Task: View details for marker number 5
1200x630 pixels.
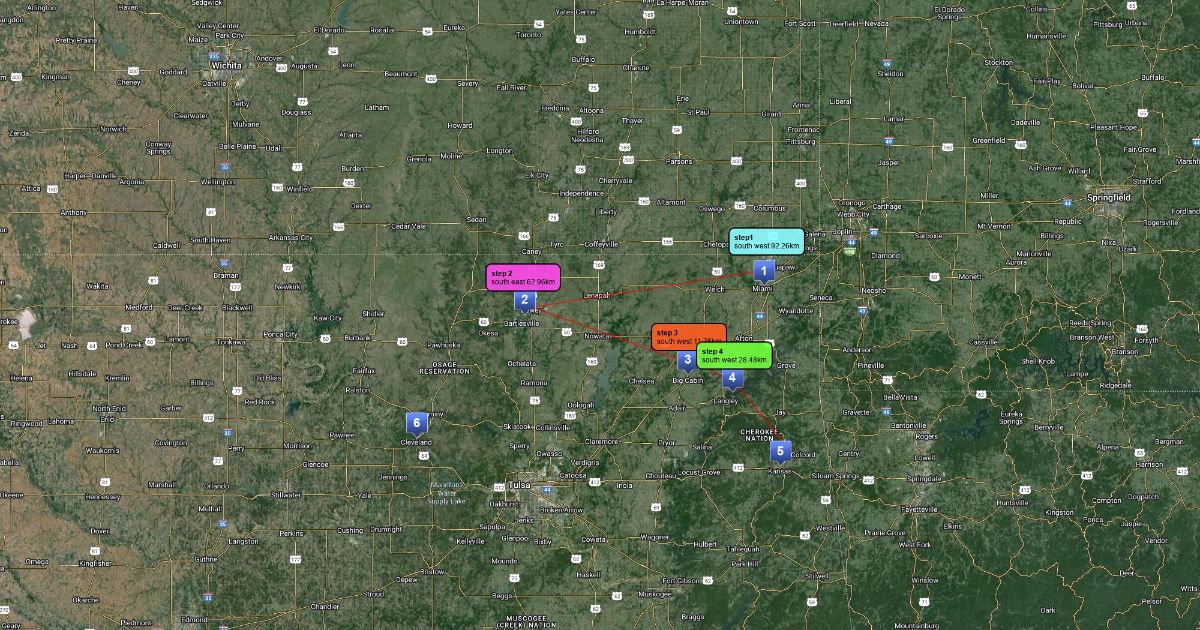Action: coord(779,451)
